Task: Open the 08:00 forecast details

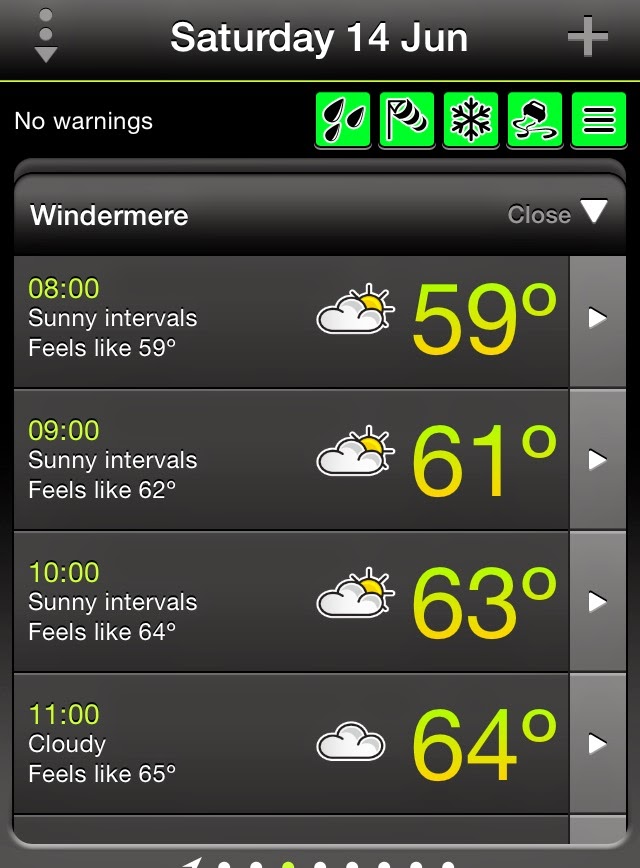Action: pos(598,319)
